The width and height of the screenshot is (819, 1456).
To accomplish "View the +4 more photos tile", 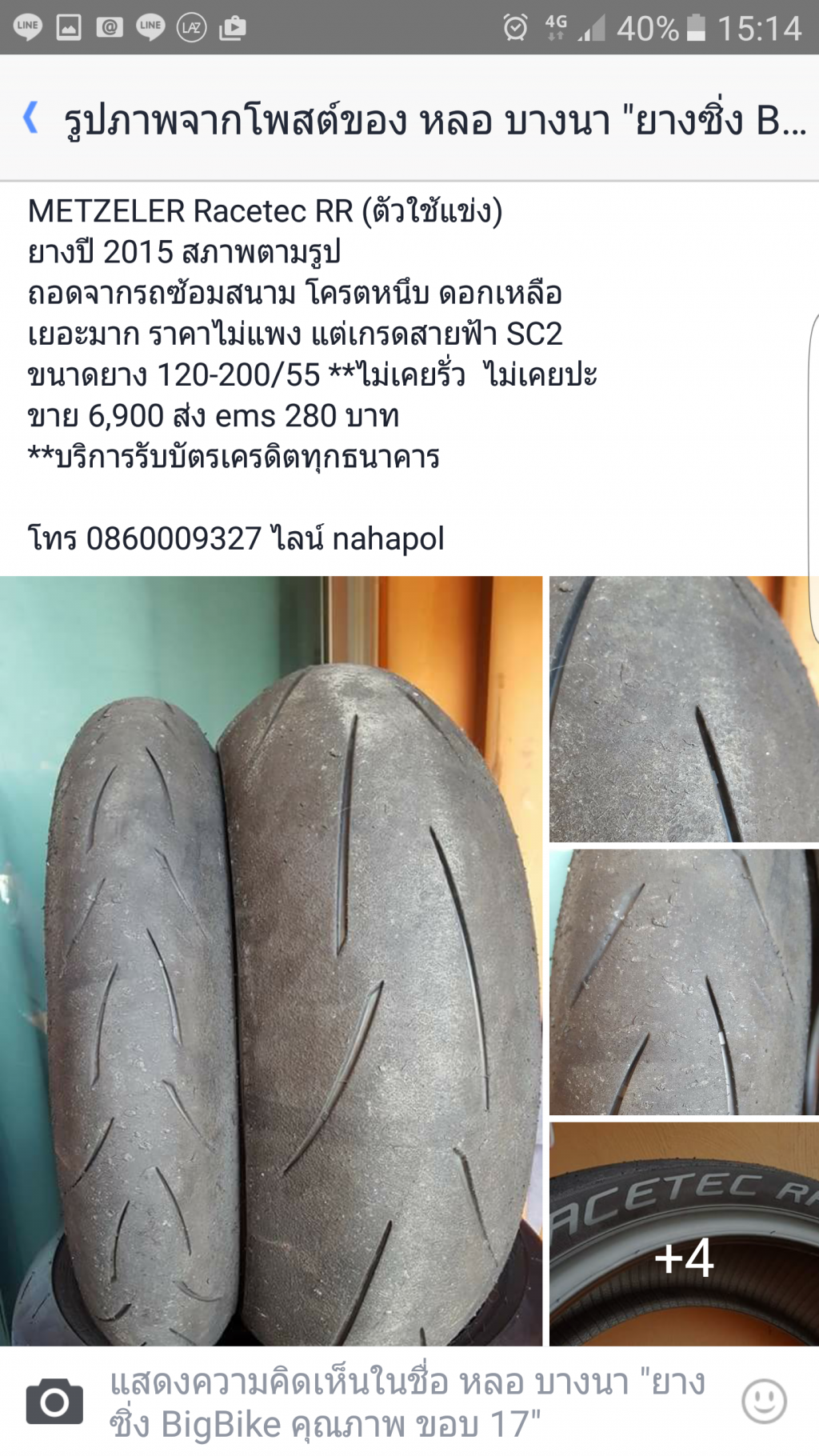I will pos(684,1234).
